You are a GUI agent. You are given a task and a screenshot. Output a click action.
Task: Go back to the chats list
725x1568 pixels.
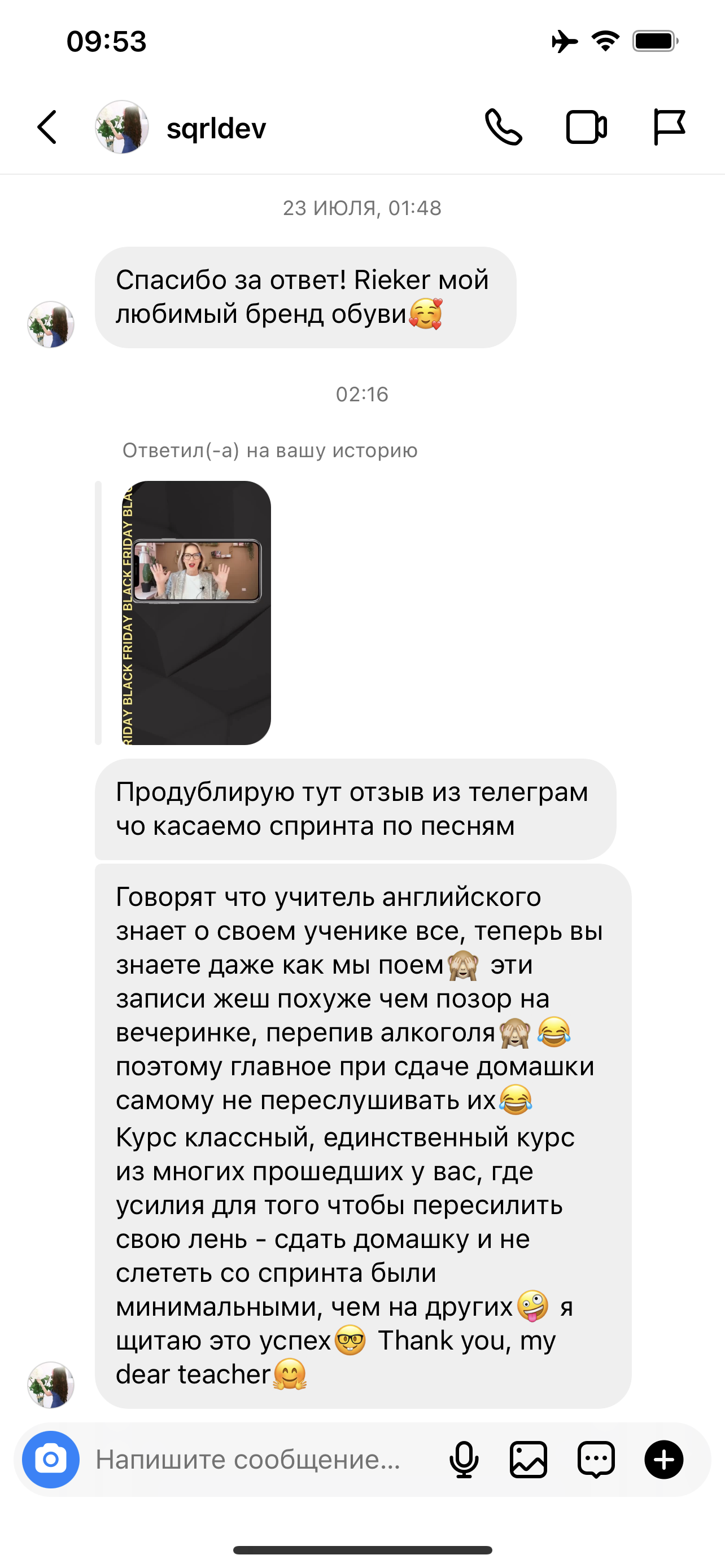[47, 127]
